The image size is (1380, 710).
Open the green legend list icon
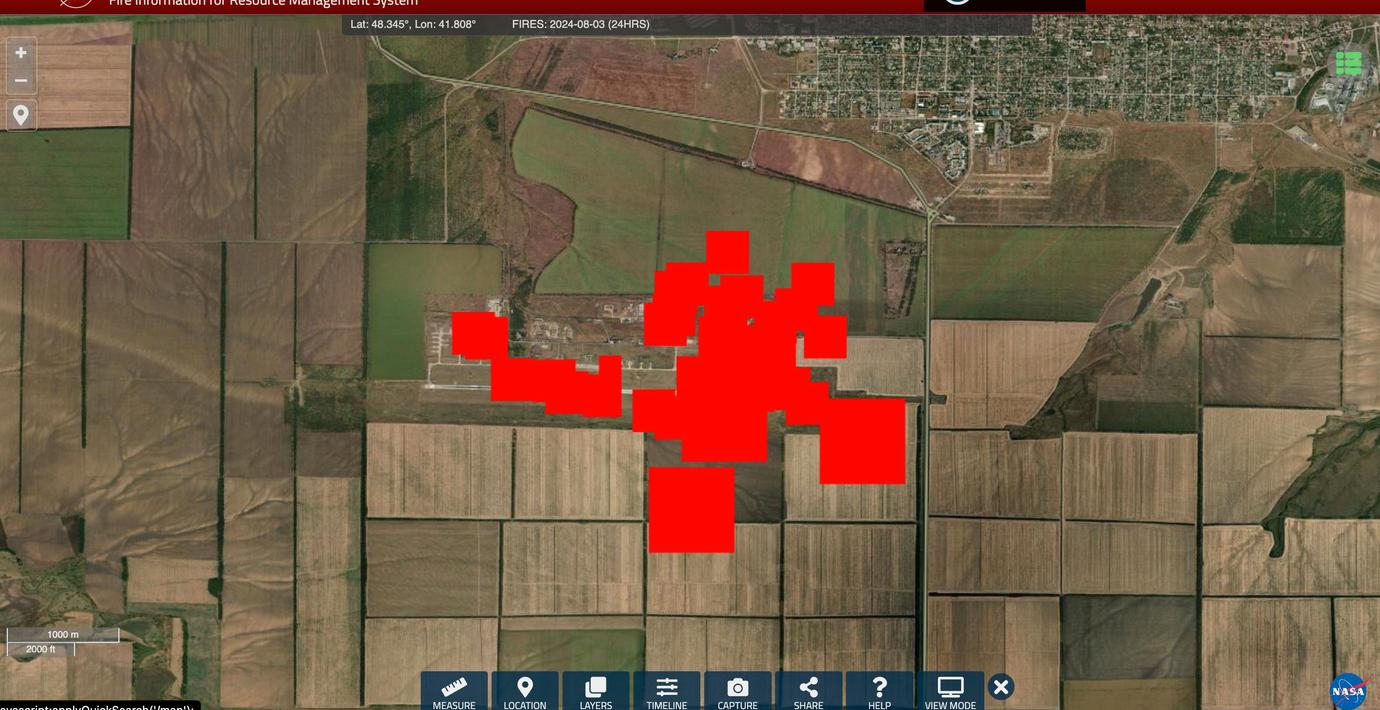(x=1348, y=63)
